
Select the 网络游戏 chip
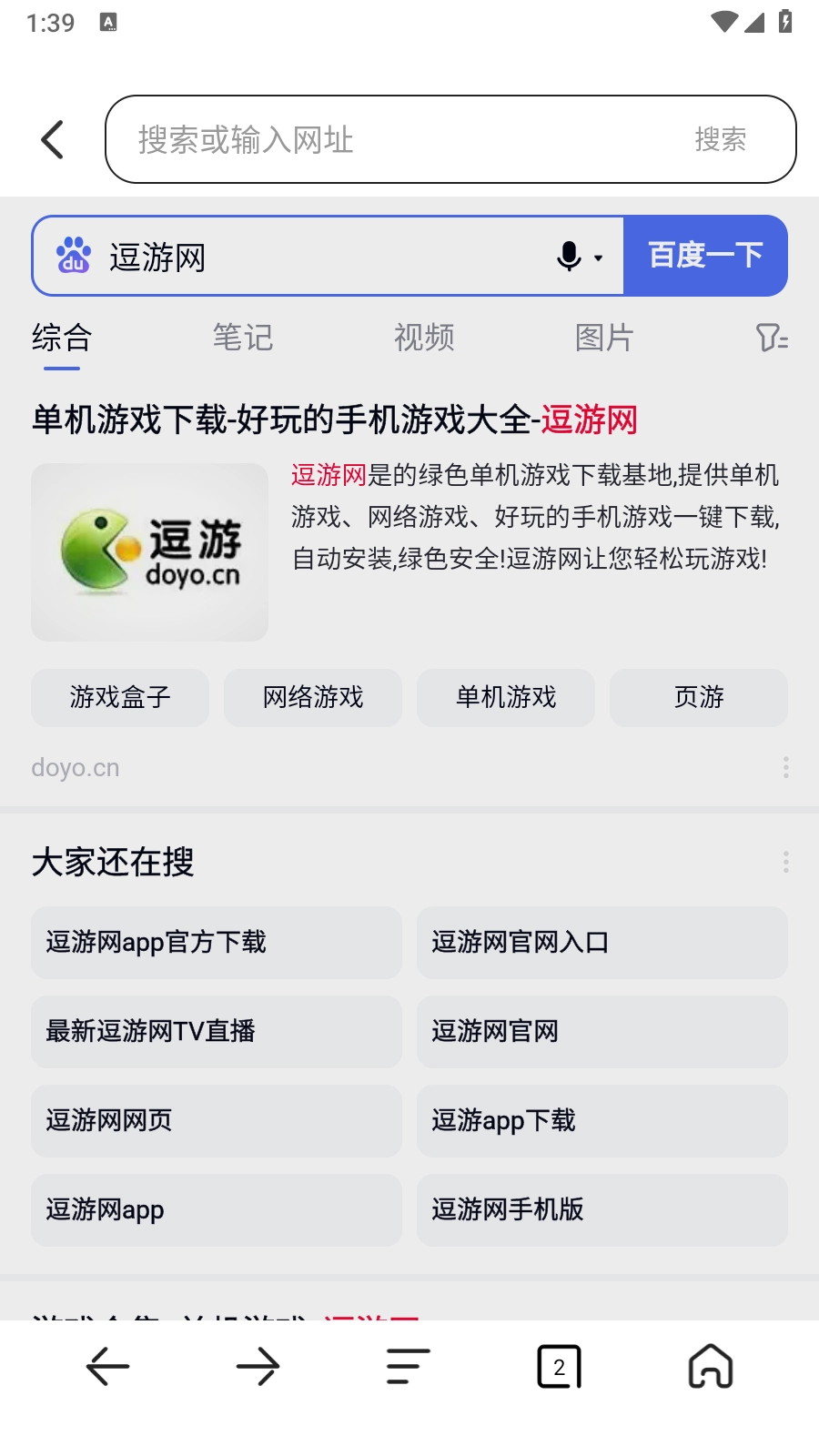pyautogui.click(x=313, y=697)
